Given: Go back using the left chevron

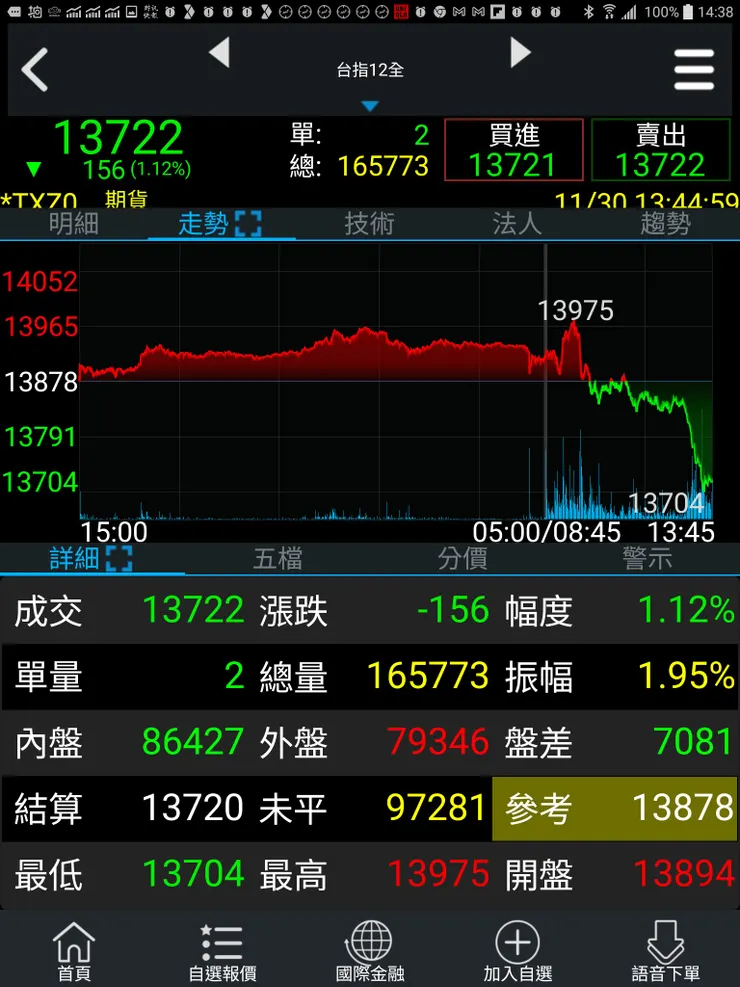Looking at the screenshot, I should [x=36, y=70].
